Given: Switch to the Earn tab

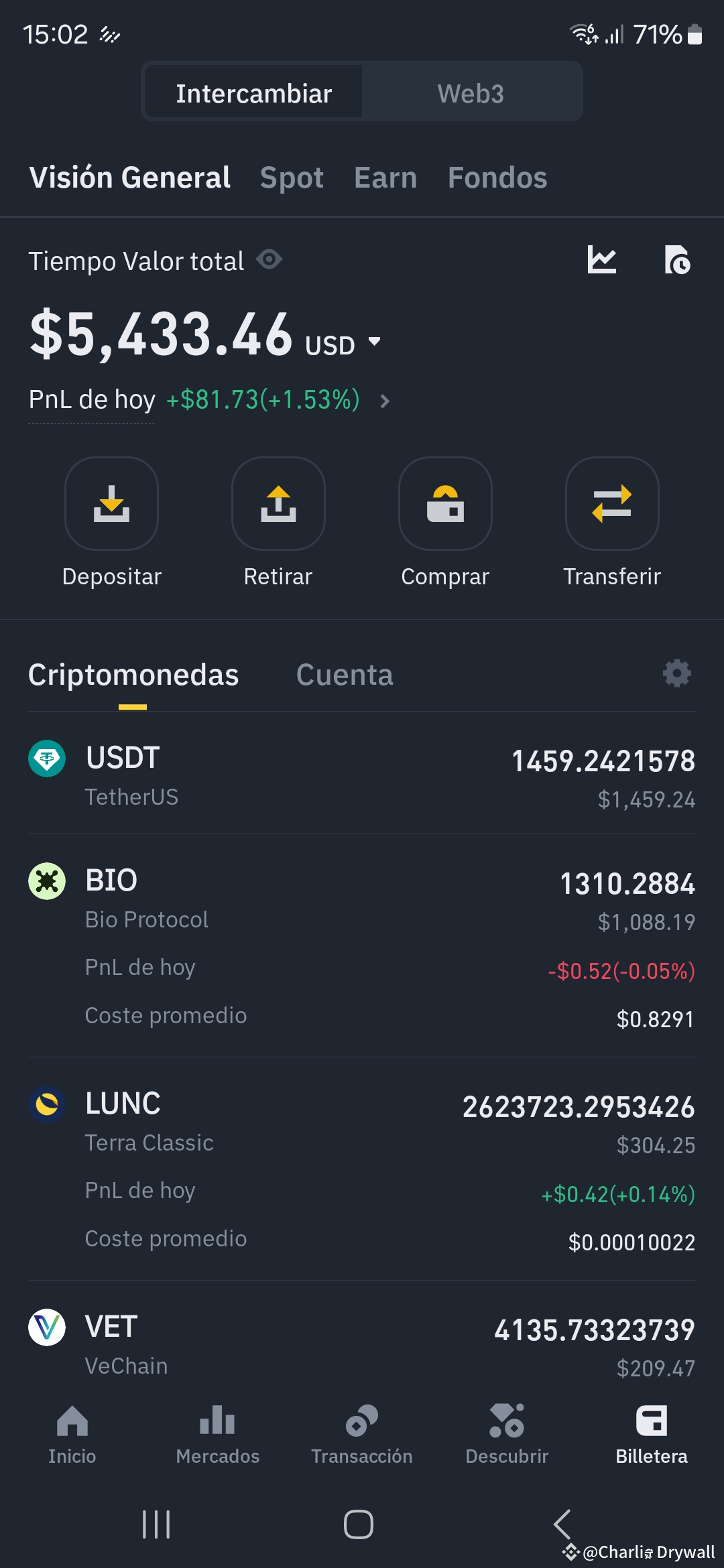Looking at the screenshot, I should pos(385,178).
